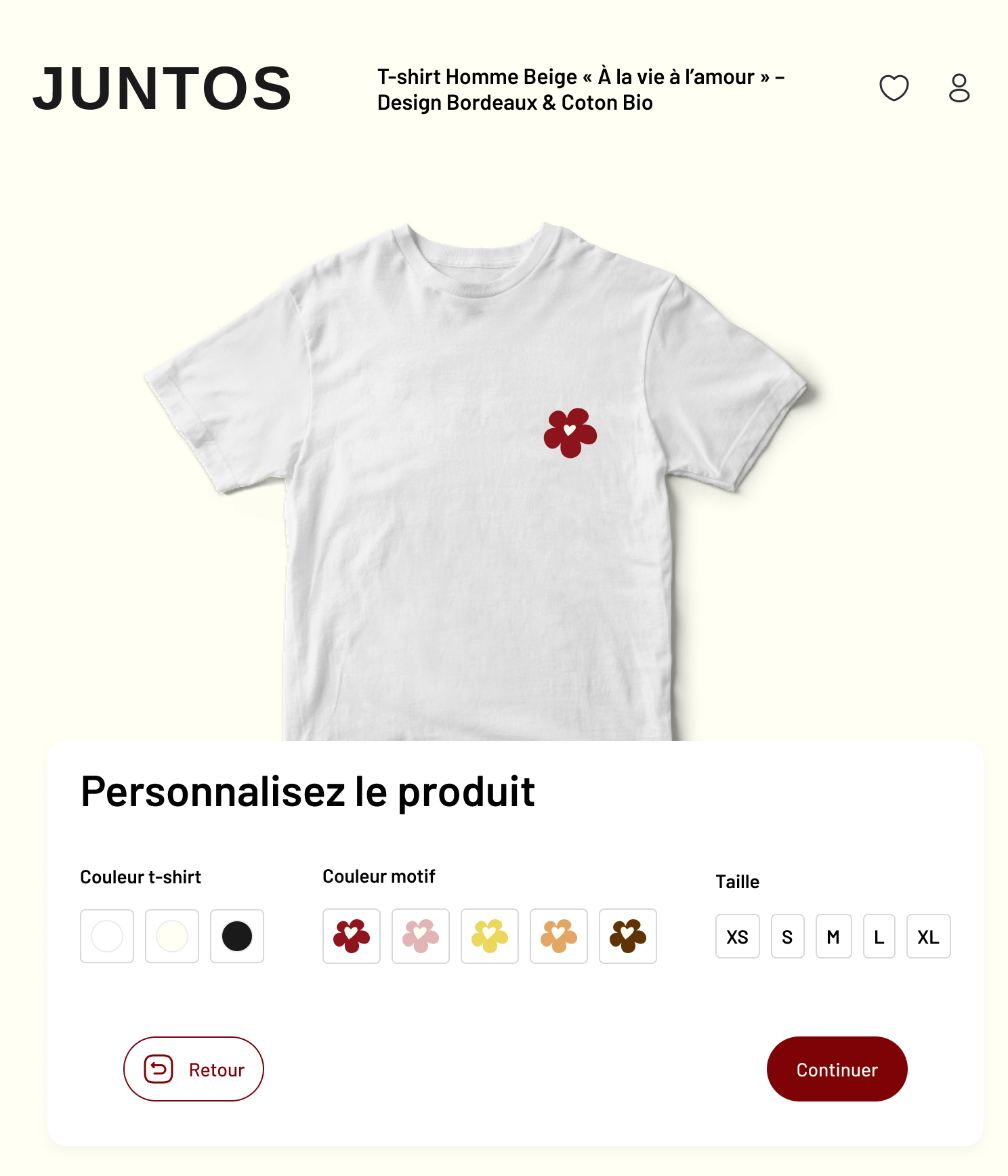Screen dimensions: 1008x1176
Task: Choose the pink flower motif
Action: (421, 936)
